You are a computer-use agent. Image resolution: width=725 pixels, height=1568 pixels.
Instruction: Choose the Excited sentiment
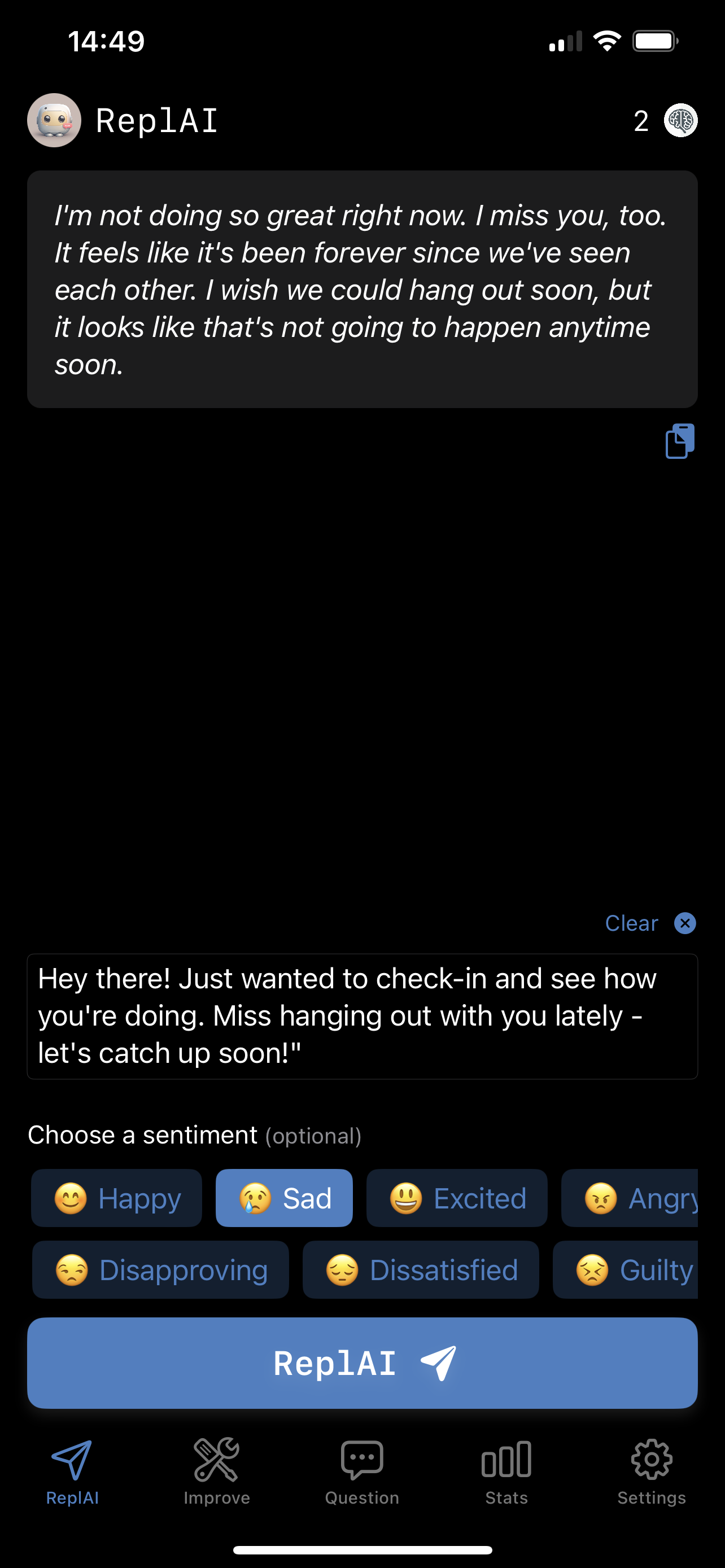(x=457, y=1198)
